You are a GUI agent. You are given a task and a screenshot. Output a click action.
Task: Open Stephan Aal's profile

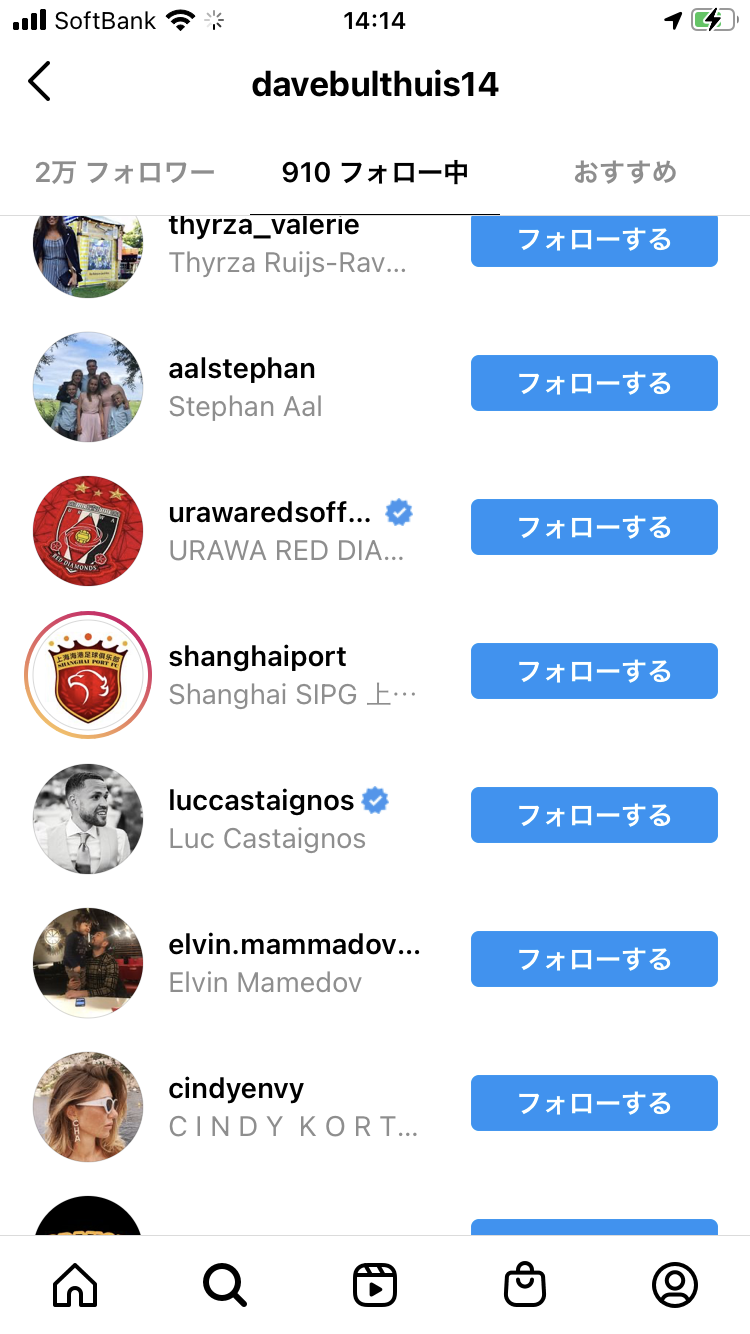point(245,387)
